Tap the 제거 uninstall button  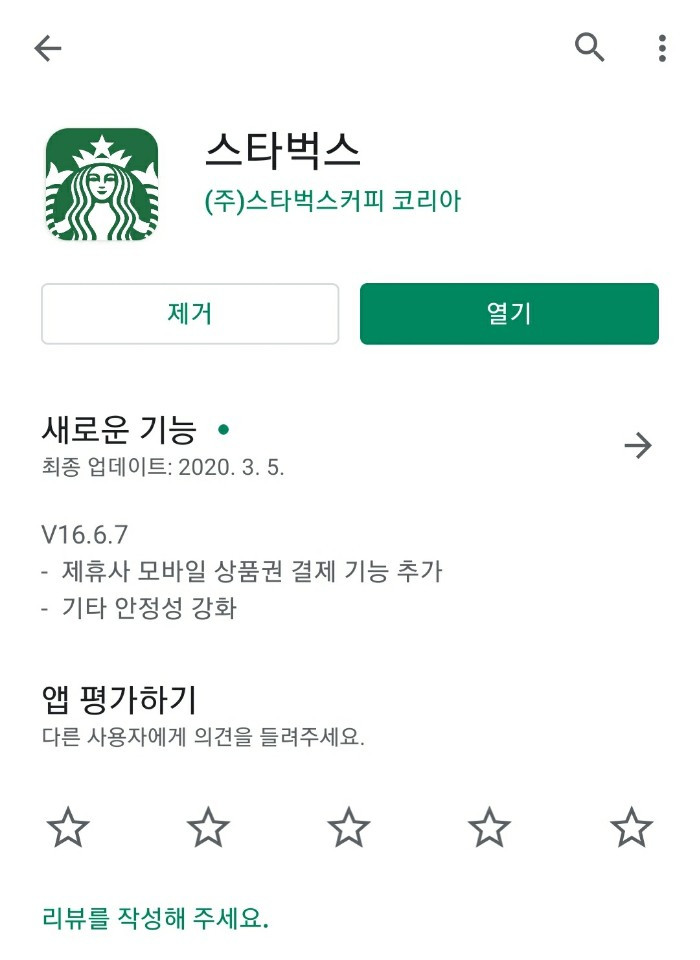click(190, 313)
